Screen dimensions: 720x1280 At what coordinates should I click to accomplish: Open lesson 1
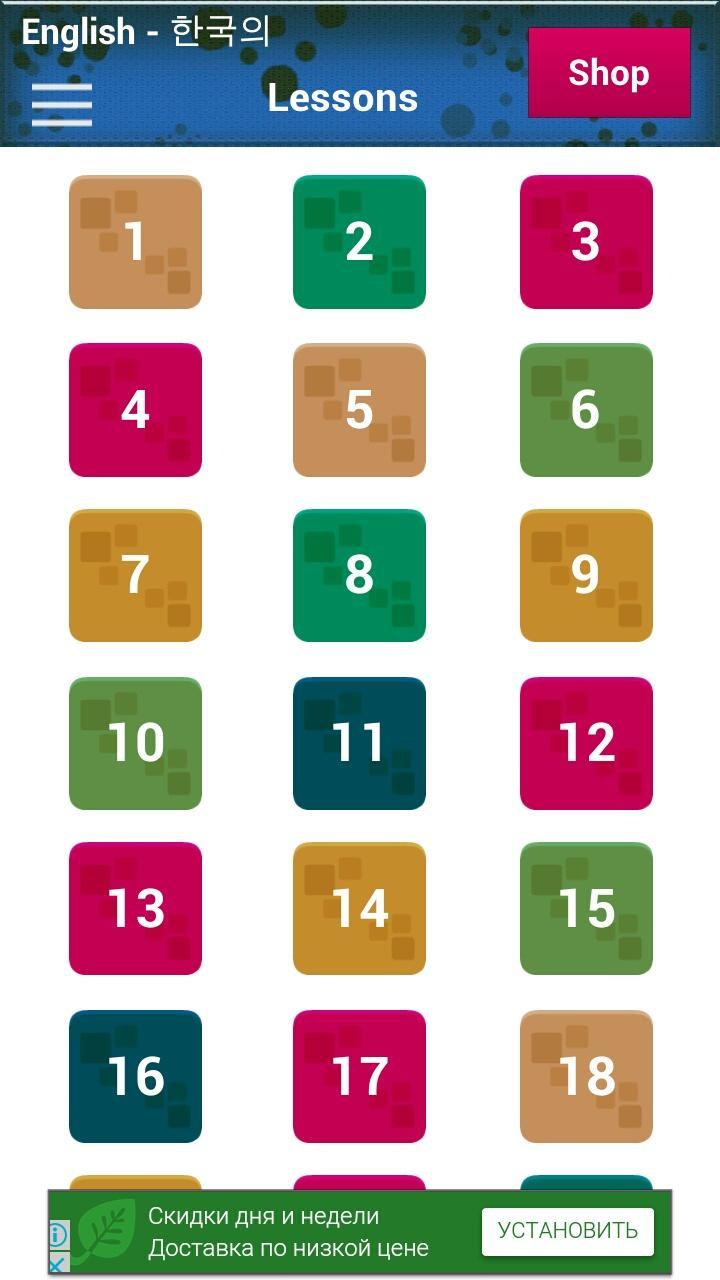pos(135,242)
